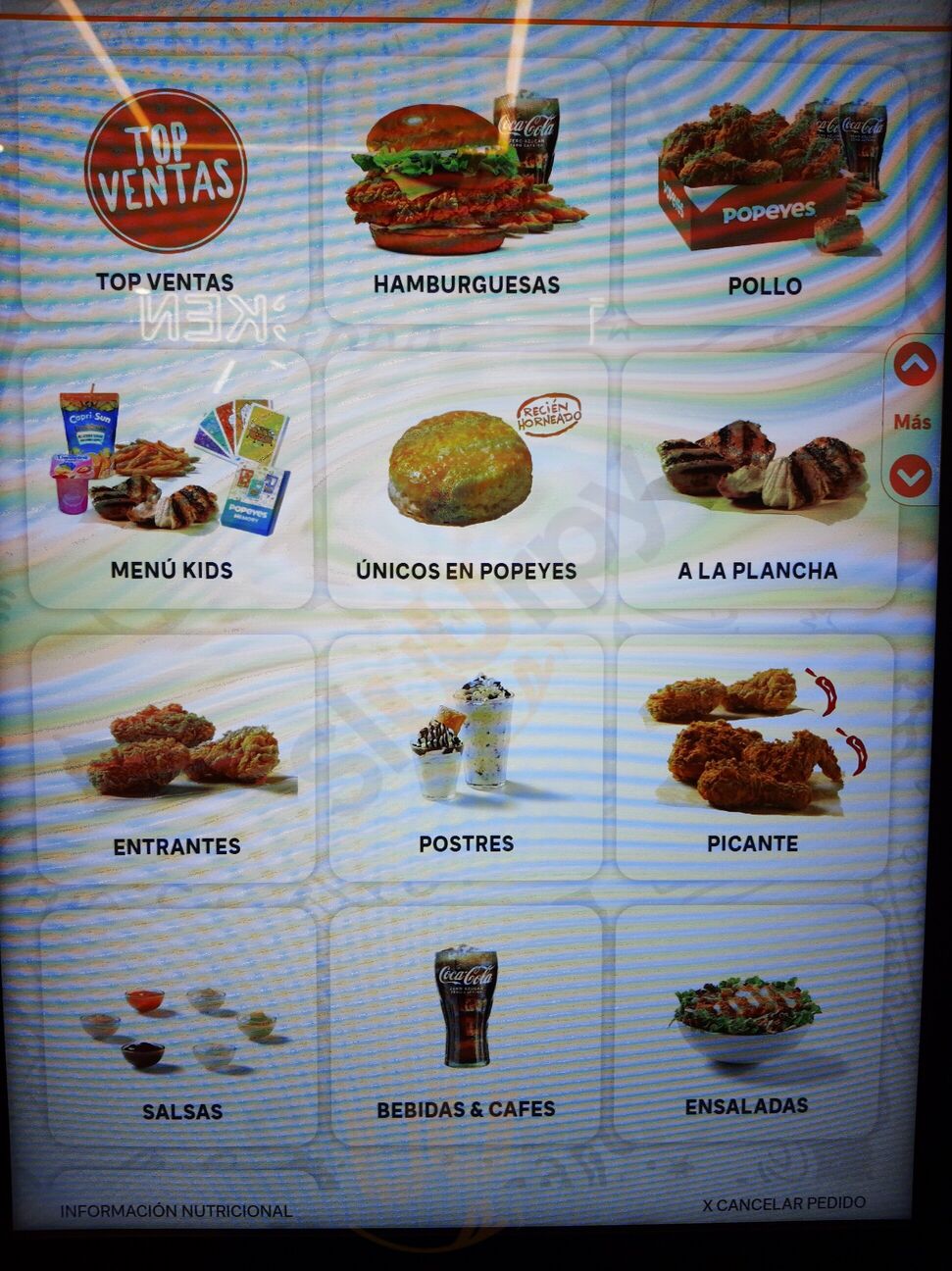Viewport: 952px width, 1271px height.
Task: View the Postres category
Action: click(466, 757)
